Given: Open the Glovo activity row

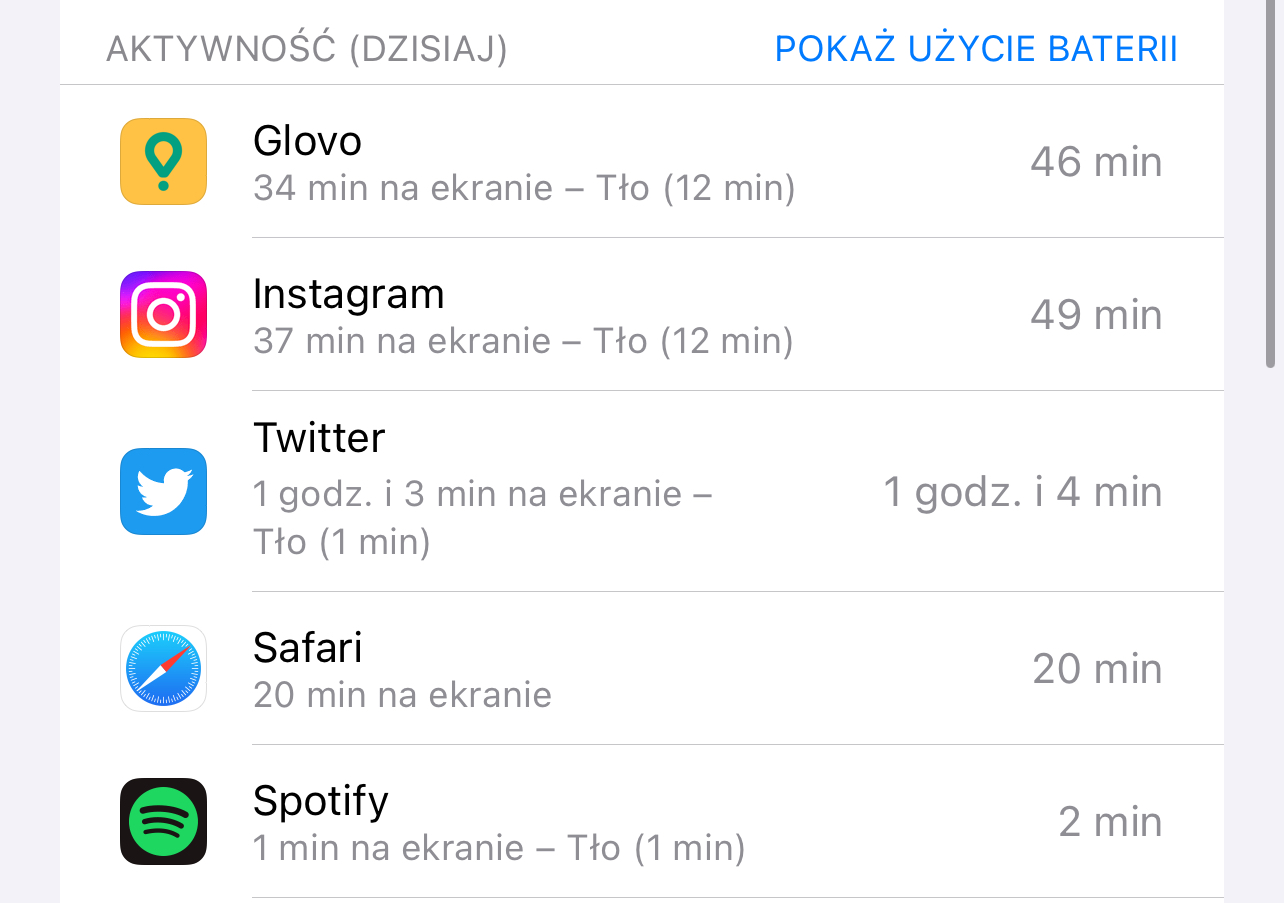Looking at the screenshot, I should tap(642, 162).
